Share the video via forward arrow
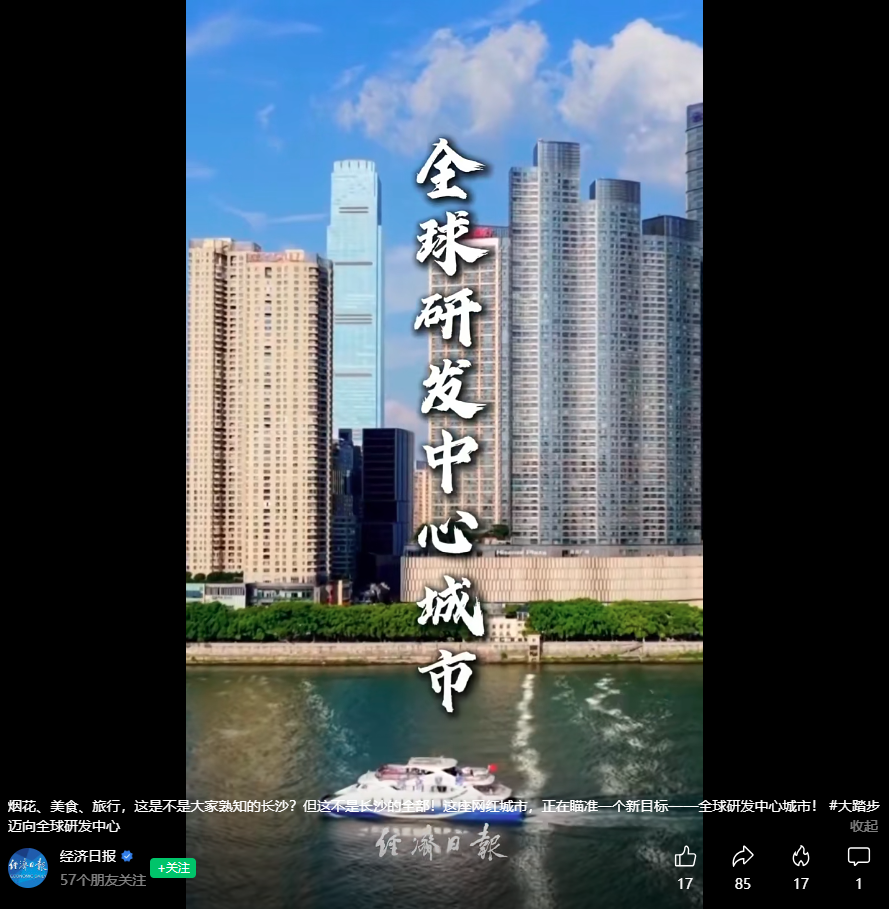Image resolution: width=889 pixels, height=909 pixels. [742, 857]
